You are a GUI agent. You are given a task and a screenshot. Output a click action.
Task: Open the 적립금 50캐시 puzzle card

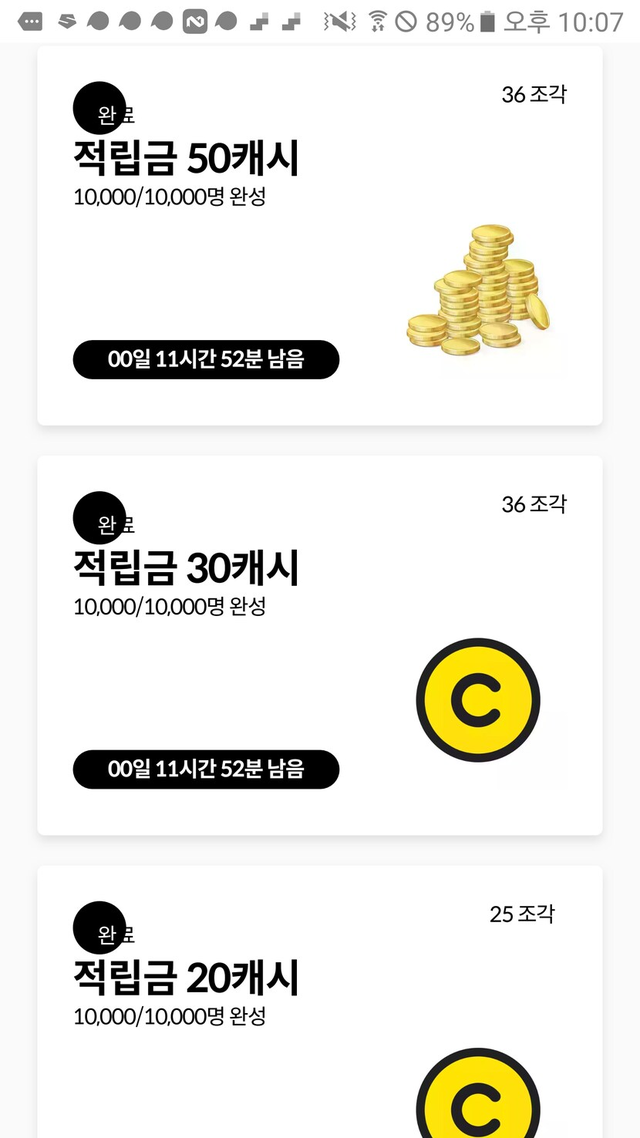click(319, 237)
